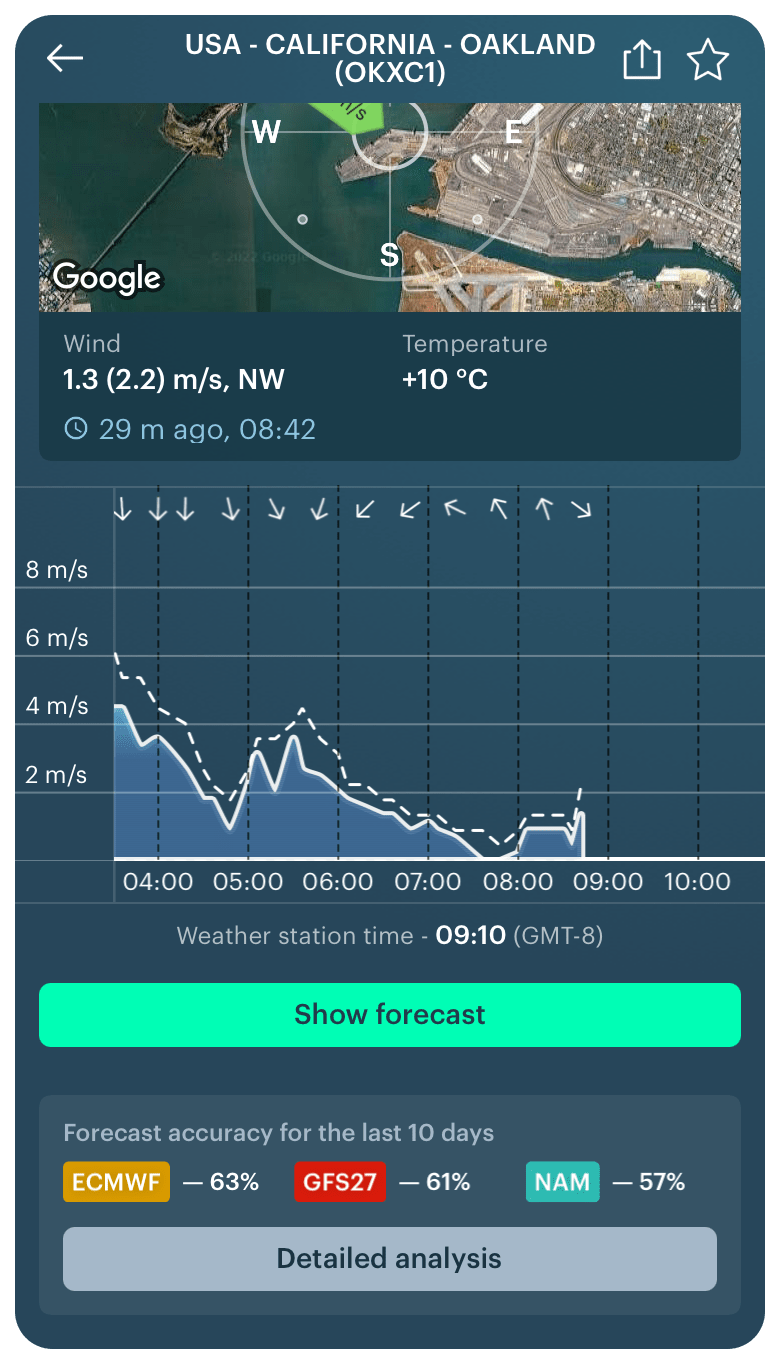Tap a wind direction arrow above the chart
Screen dimensions: 780x1364
pos(122,509)
